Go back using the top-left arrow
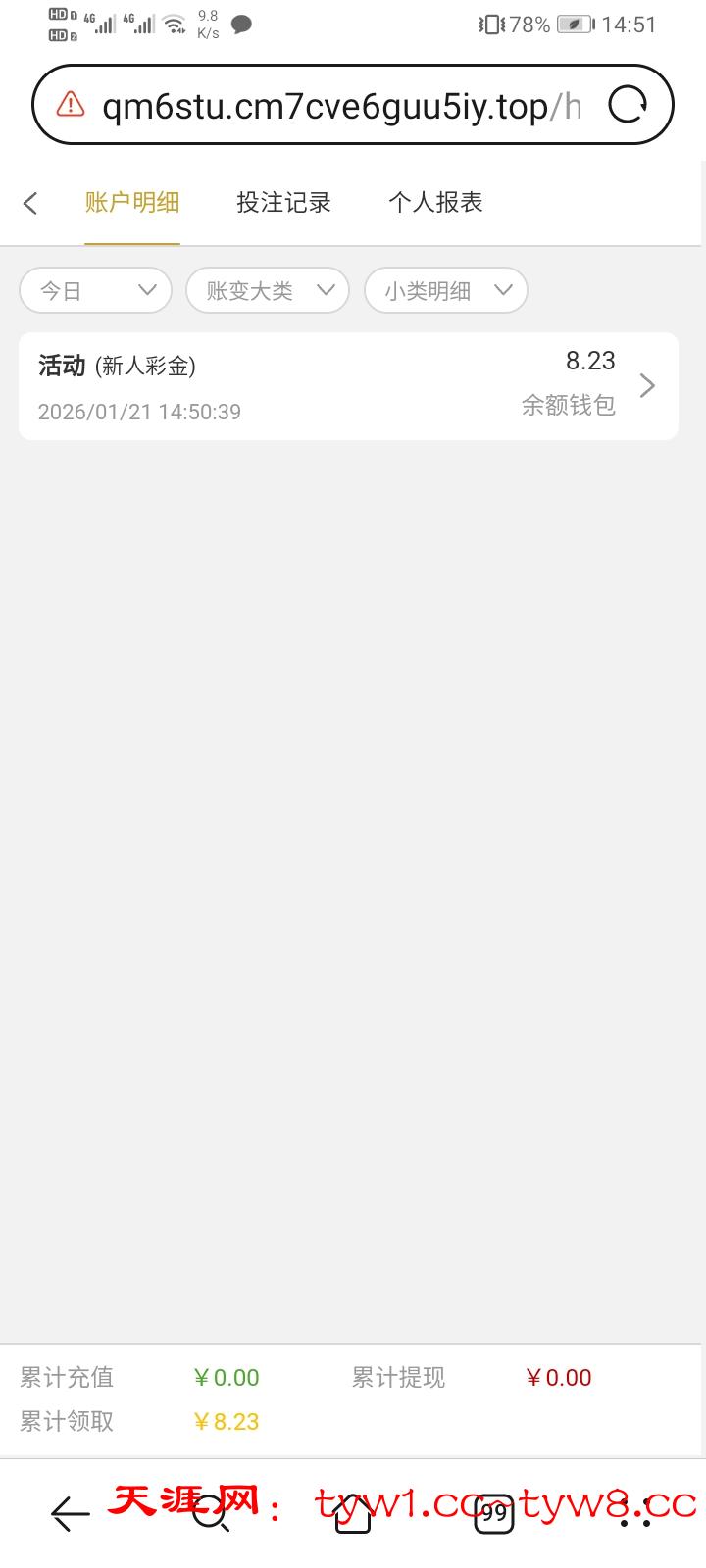706x1568 pixels. [x=30, y=203]
